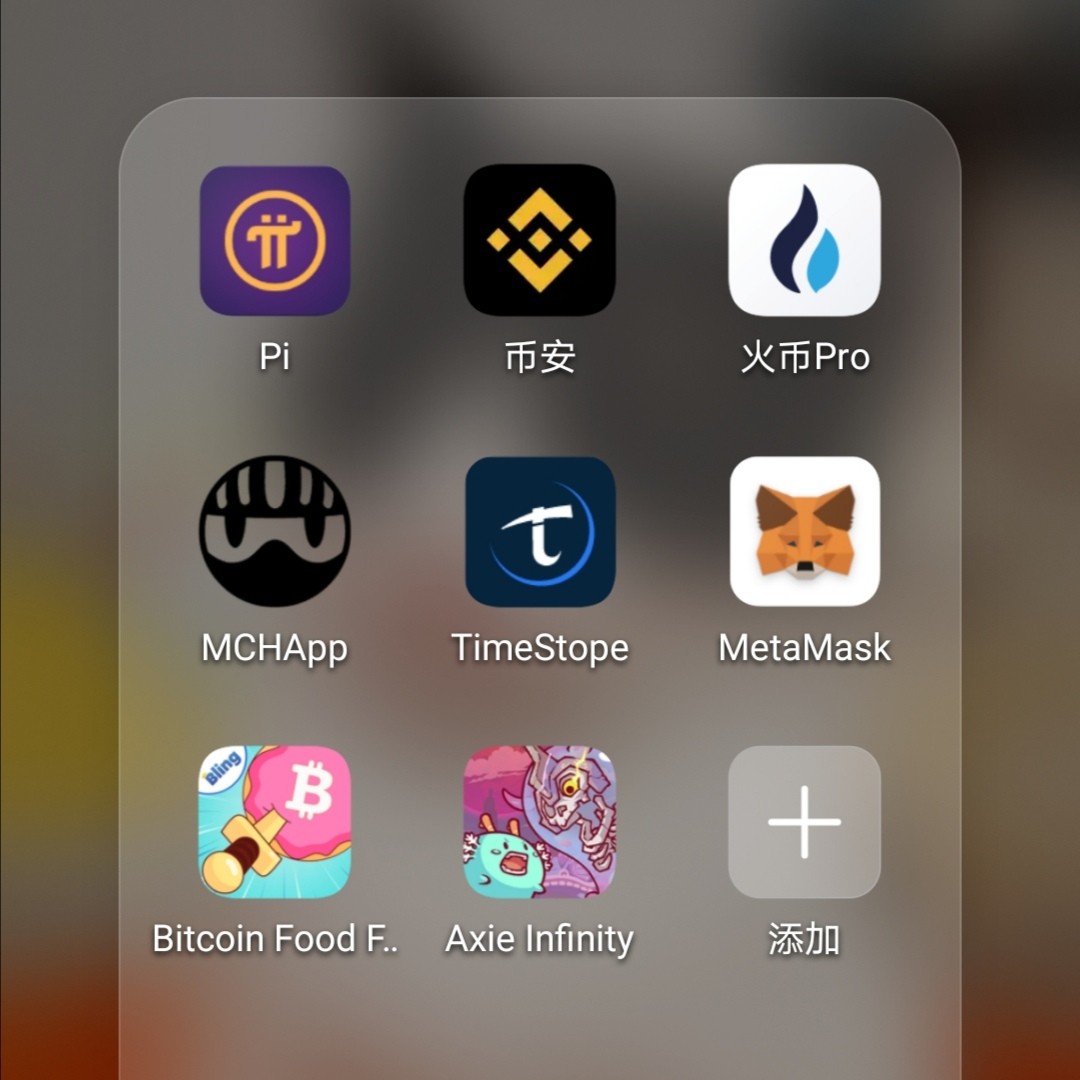Tap 添加 to add apps to folder
Image resolution: width=1080 pixels, height=1080 pixels.
804,821
